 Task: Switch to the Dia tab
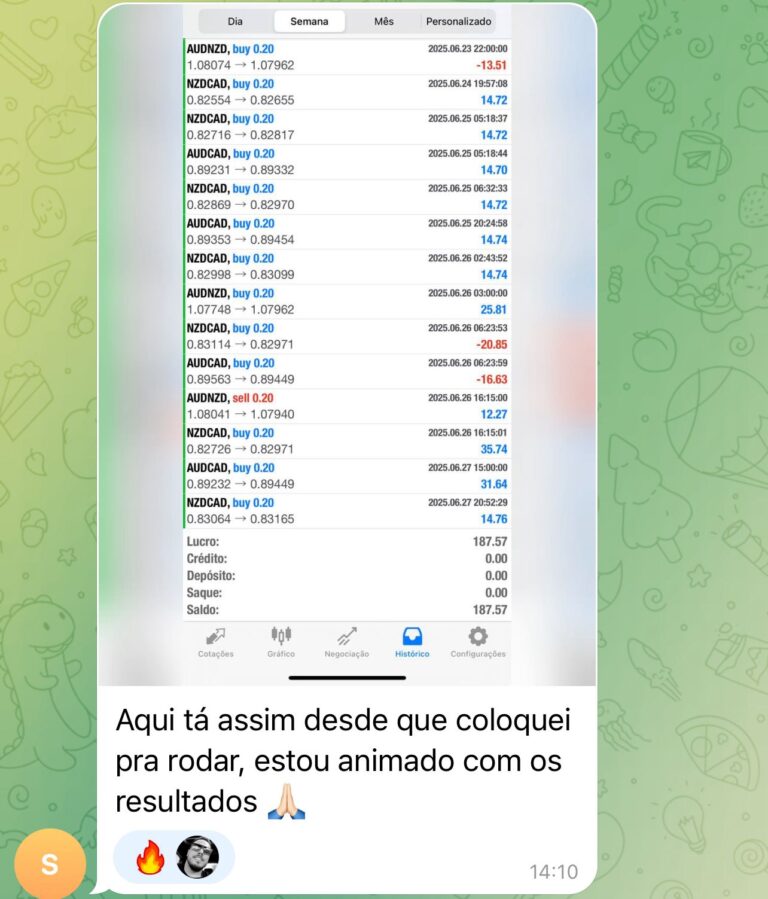pyautogui.click(x=235, y=21)
